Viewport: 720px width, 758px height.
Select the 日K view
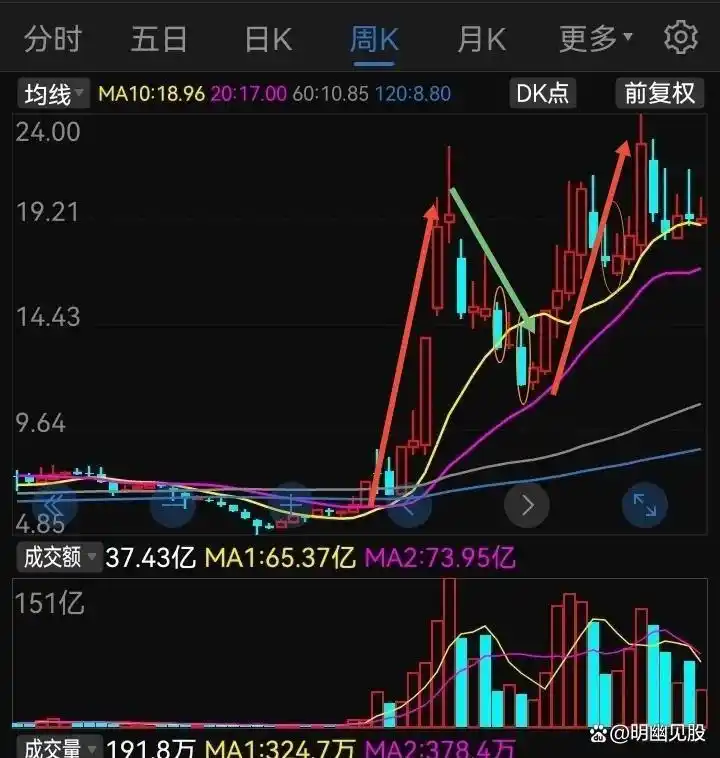pyautogui.click(x=266, y=38)
